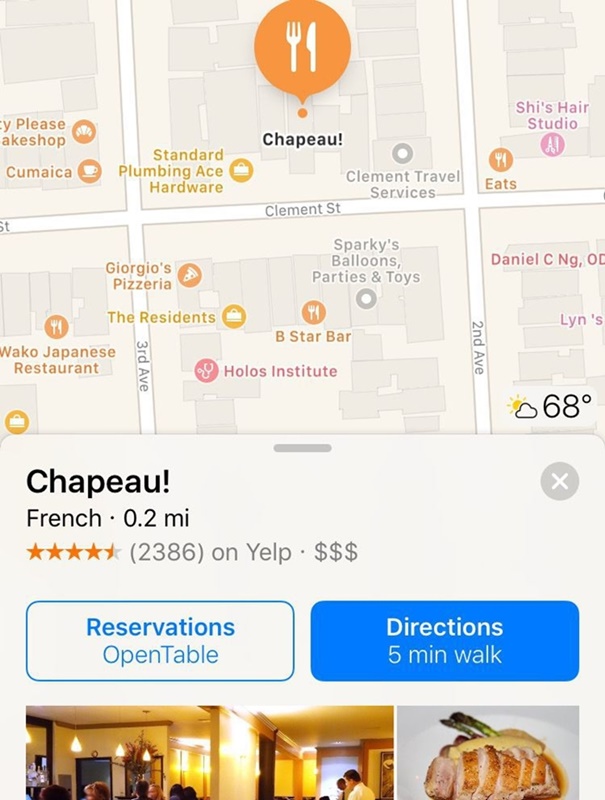Open Wako Japanese Restaurant marker
The image size is (605, 800).
tap(56, 327)
